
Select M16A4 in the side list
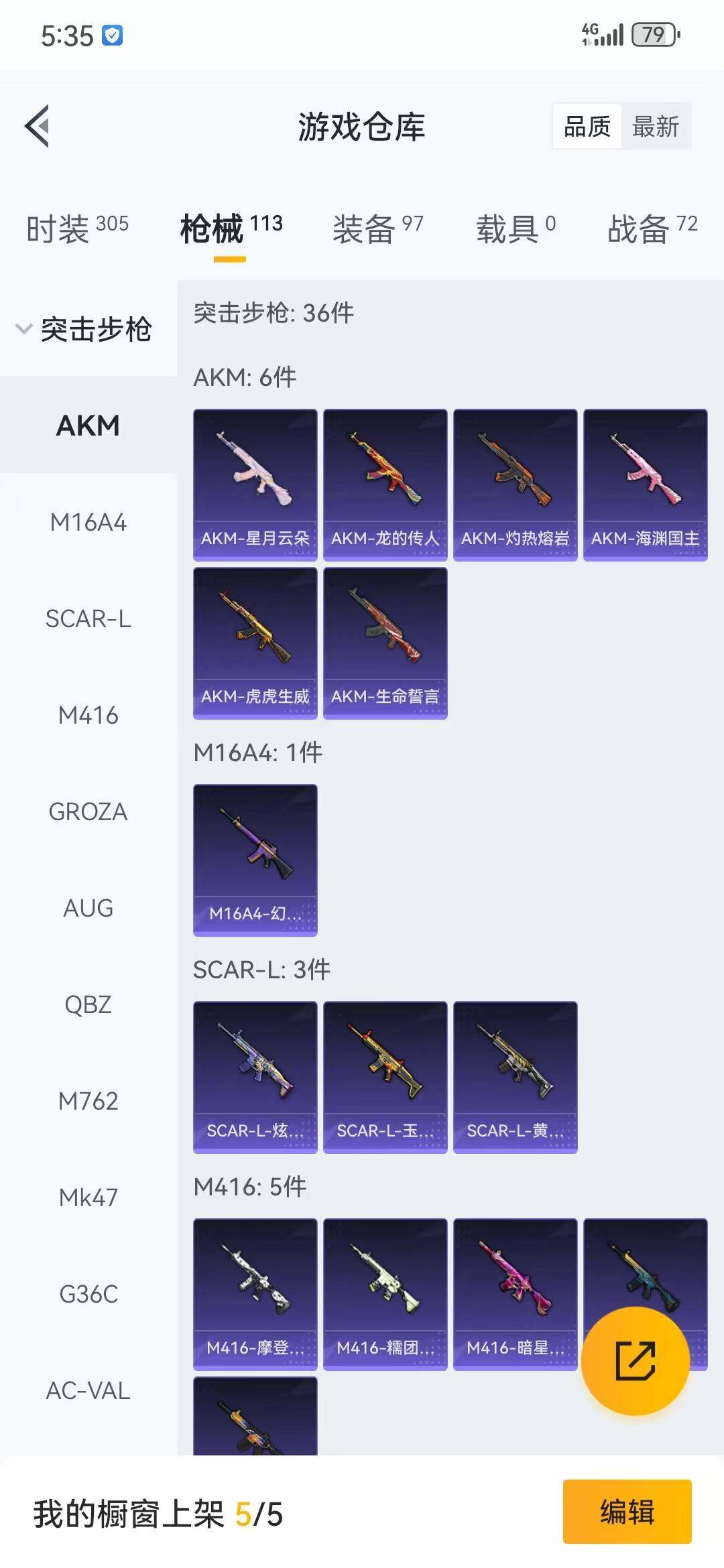tap(88, 522)
